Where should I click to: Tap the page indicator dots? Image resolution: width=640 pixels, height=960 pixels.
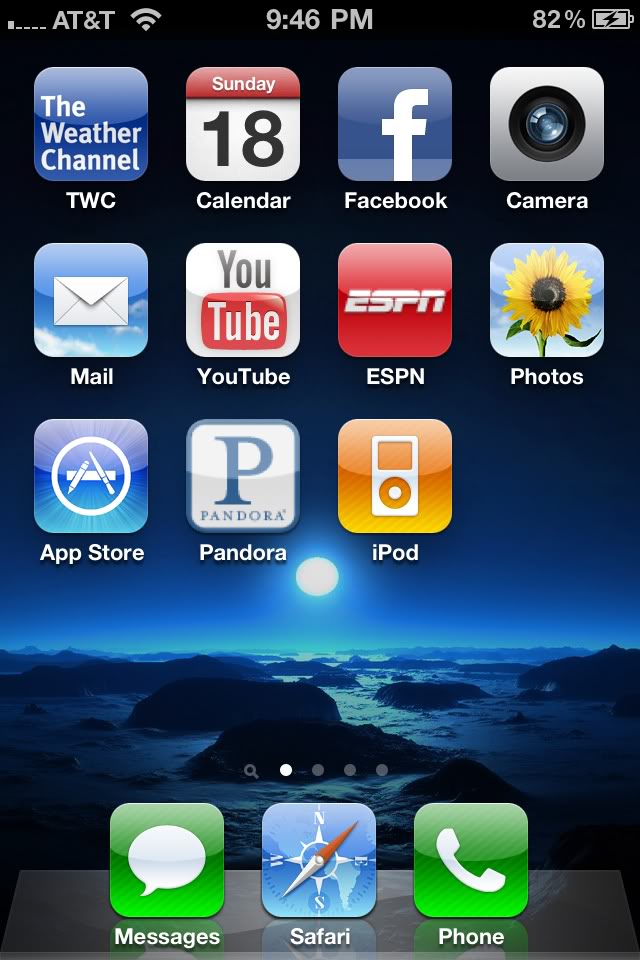click(318, 770)
